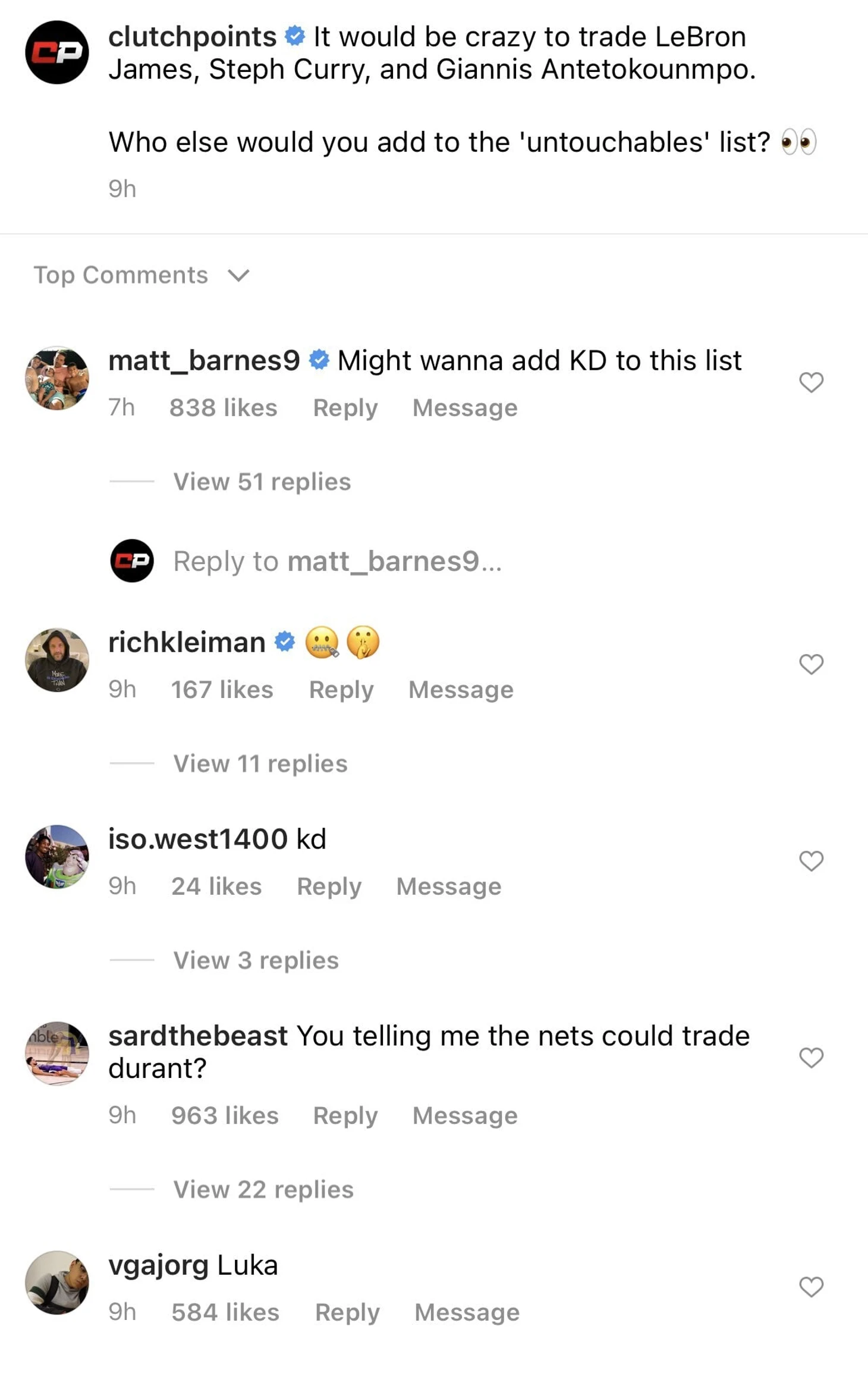Expand View 3 replies
Image resolution: width=868 pixels, height=1380 pixels.
coord(256,960)
